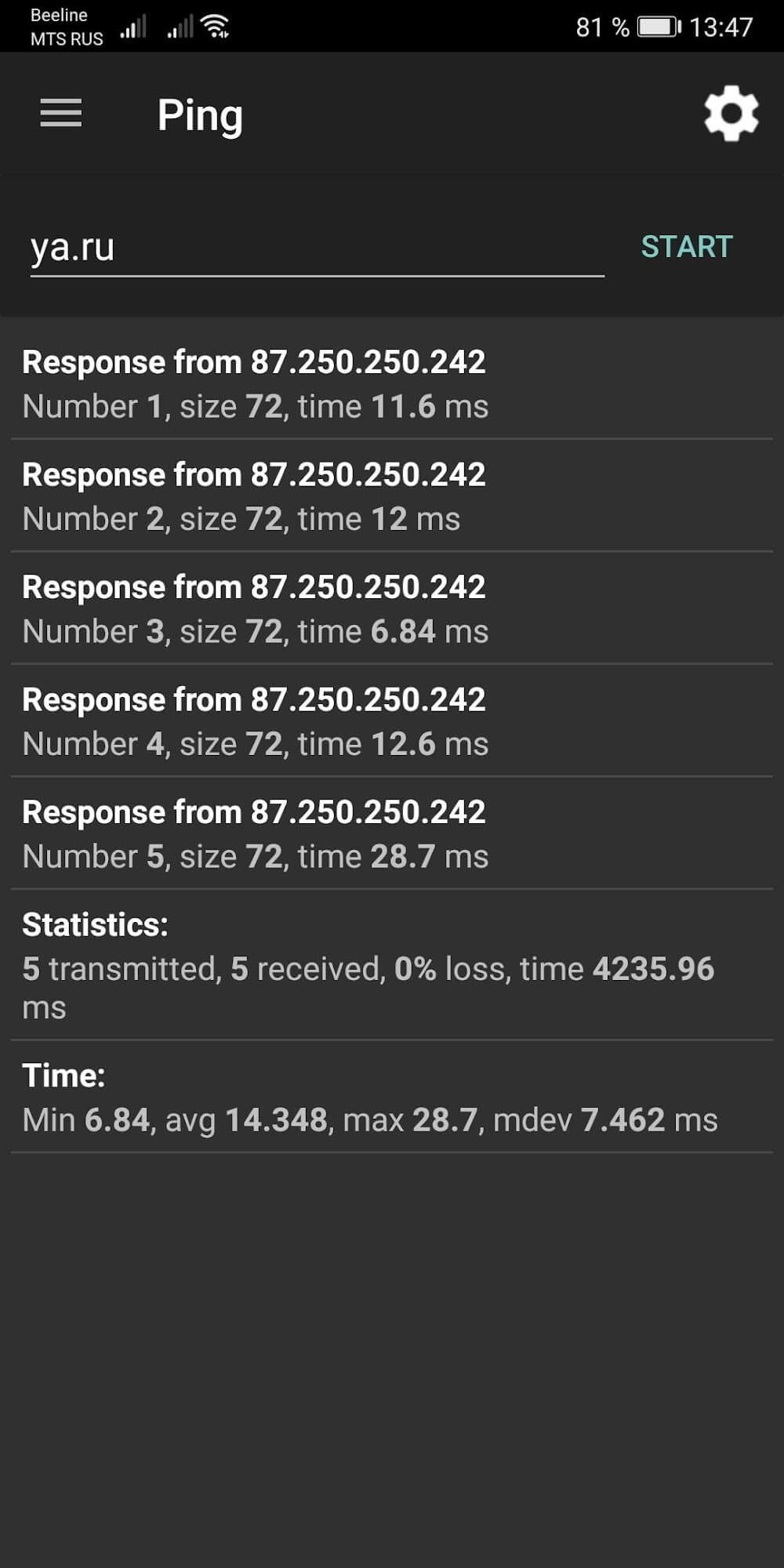Open the hamburger navigation drawer

tap(61, 114)
